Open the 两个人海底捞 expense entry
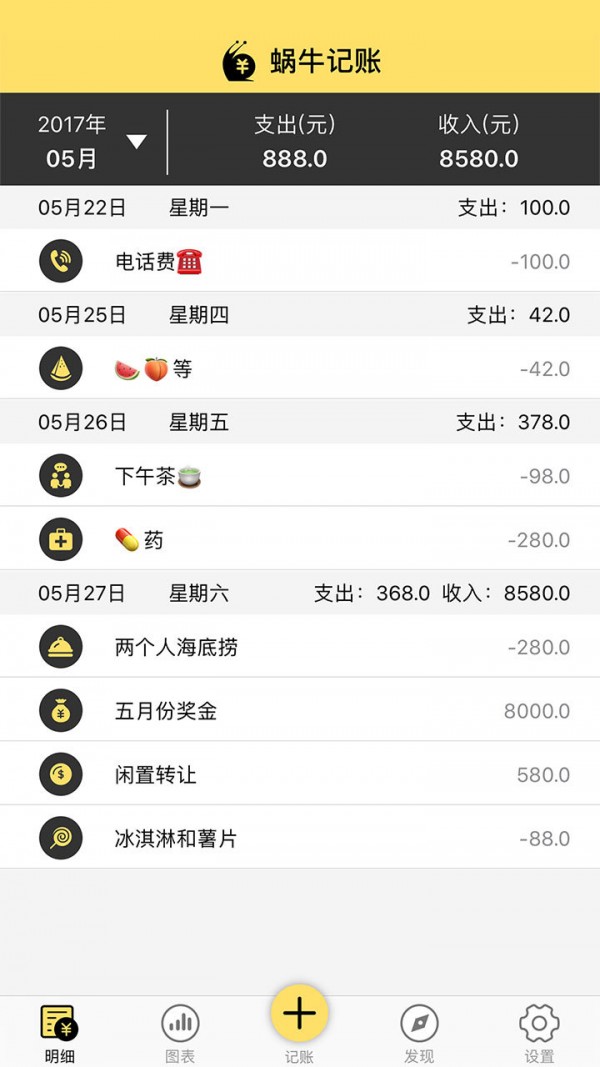 [300, 647]
